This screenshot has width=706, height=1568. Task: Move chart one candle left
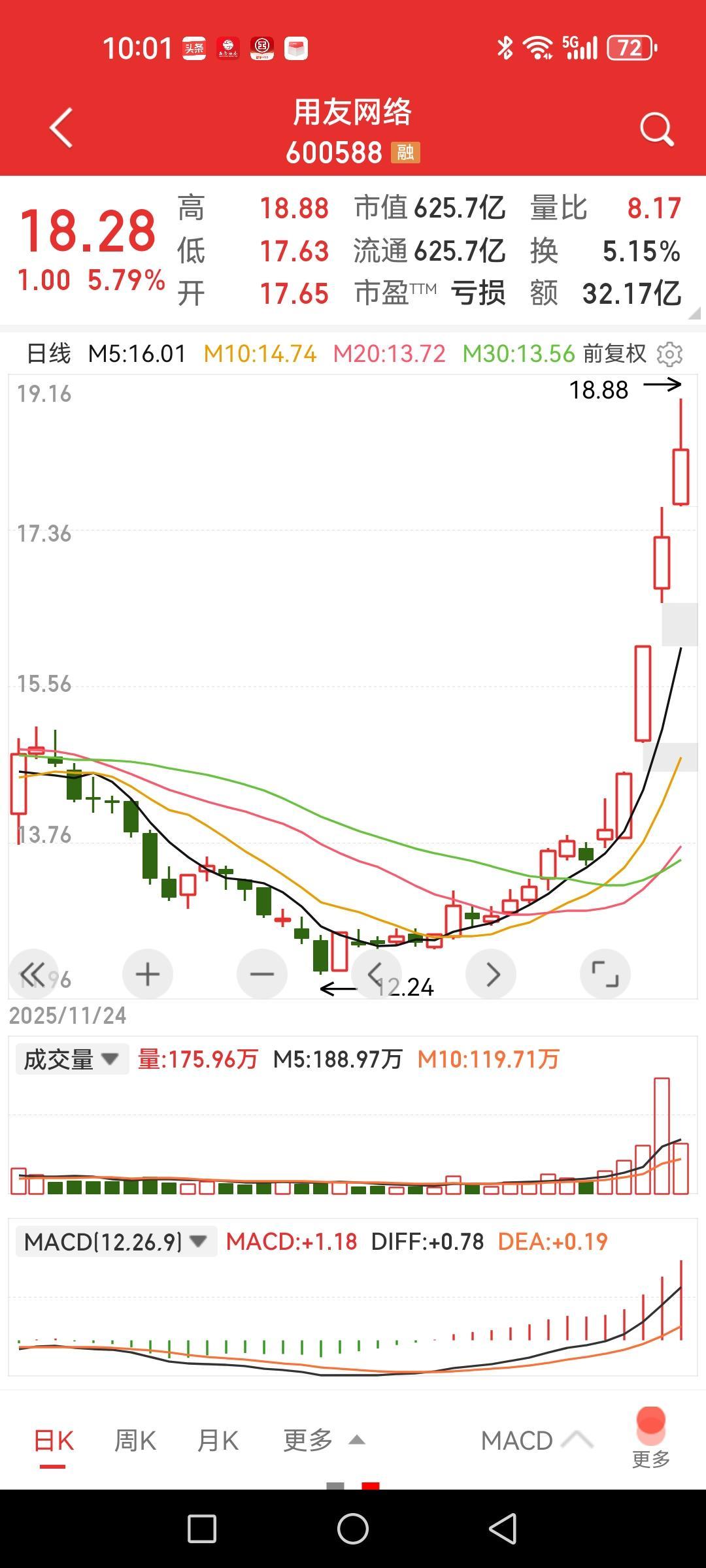(x=376, y=974)
